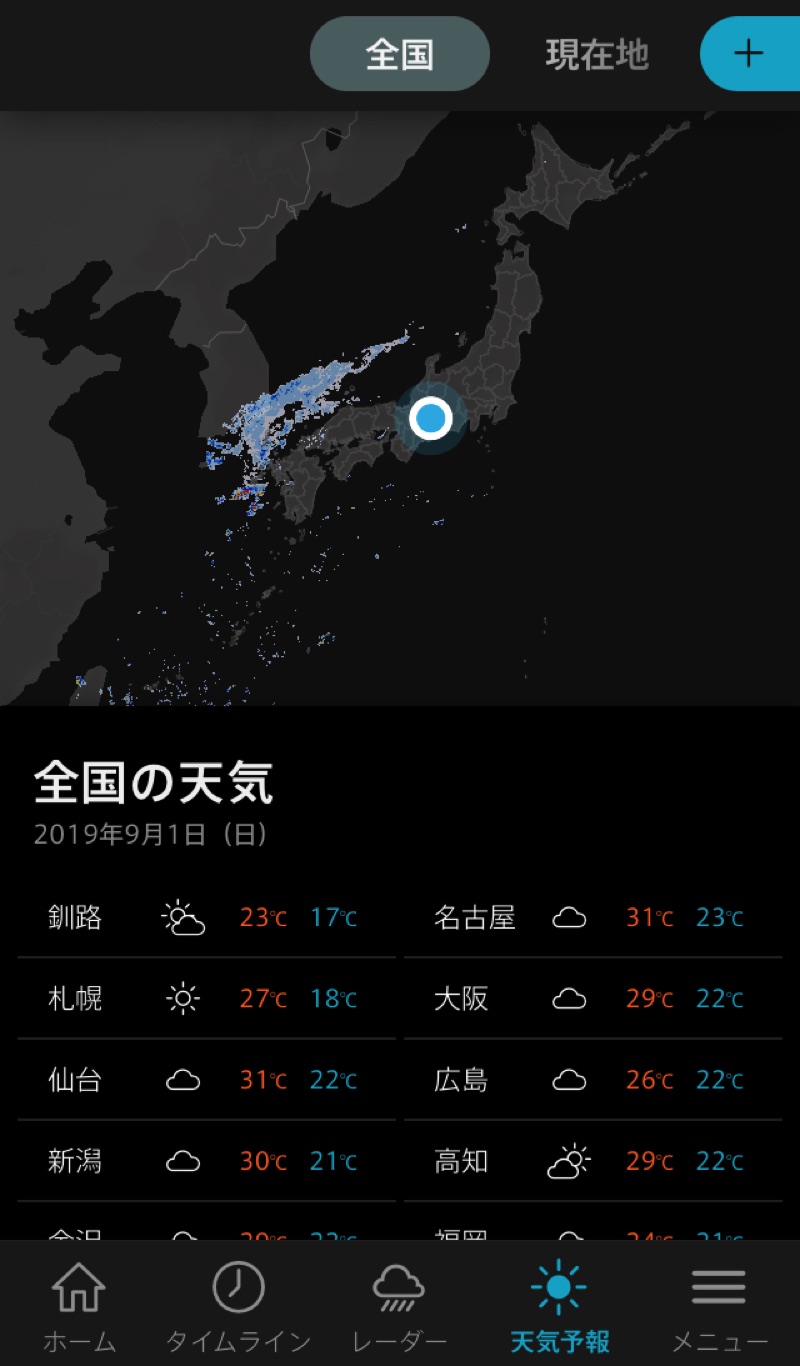Select the 全国 tab
The height and width of the screenshot is (1366, 800).
[399, 54]
